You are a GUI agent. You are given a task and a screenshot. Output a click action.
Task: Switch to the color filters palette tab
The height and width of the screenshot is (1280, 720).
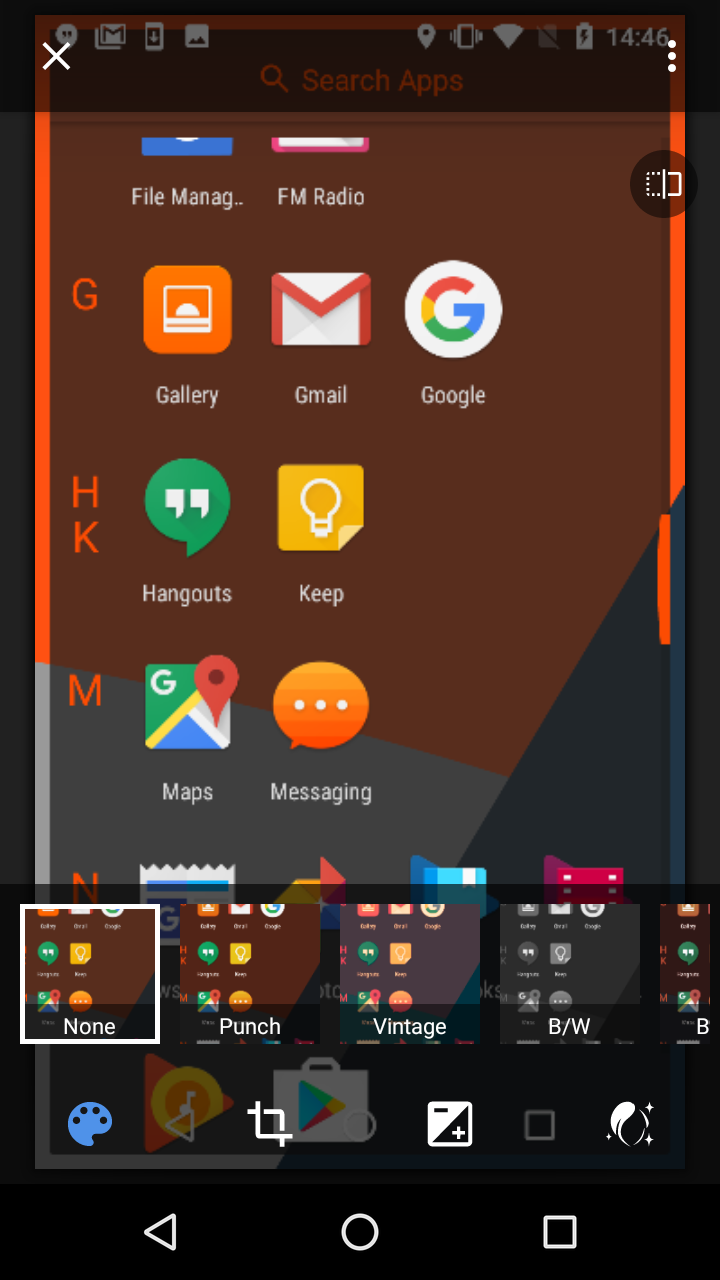click(90, 1124)
